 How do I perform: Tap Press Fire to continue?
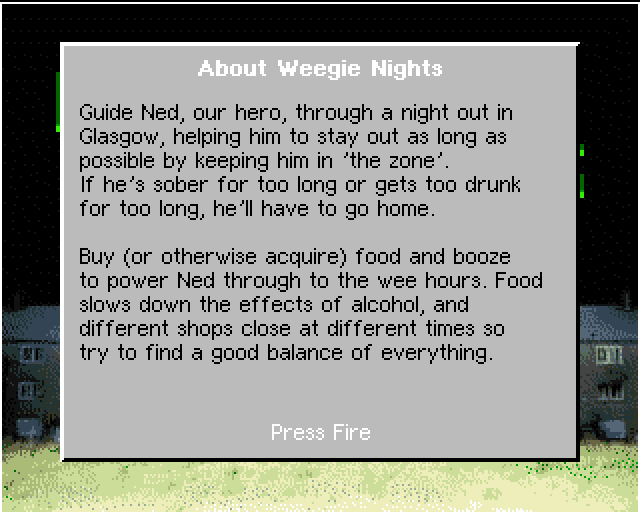[x=320, y=432]
